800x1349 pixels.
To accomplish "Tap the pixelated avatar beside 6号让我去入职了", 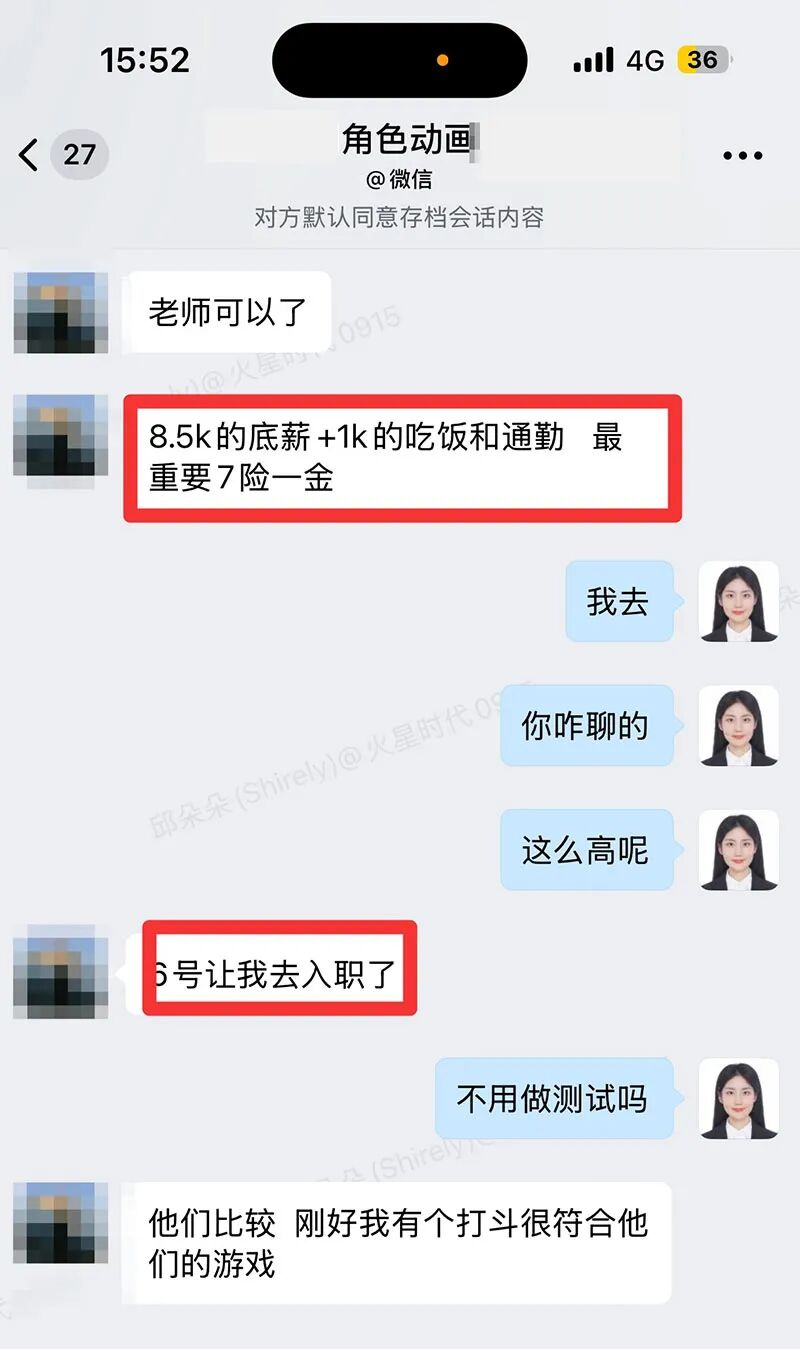I will coord(61,971).
